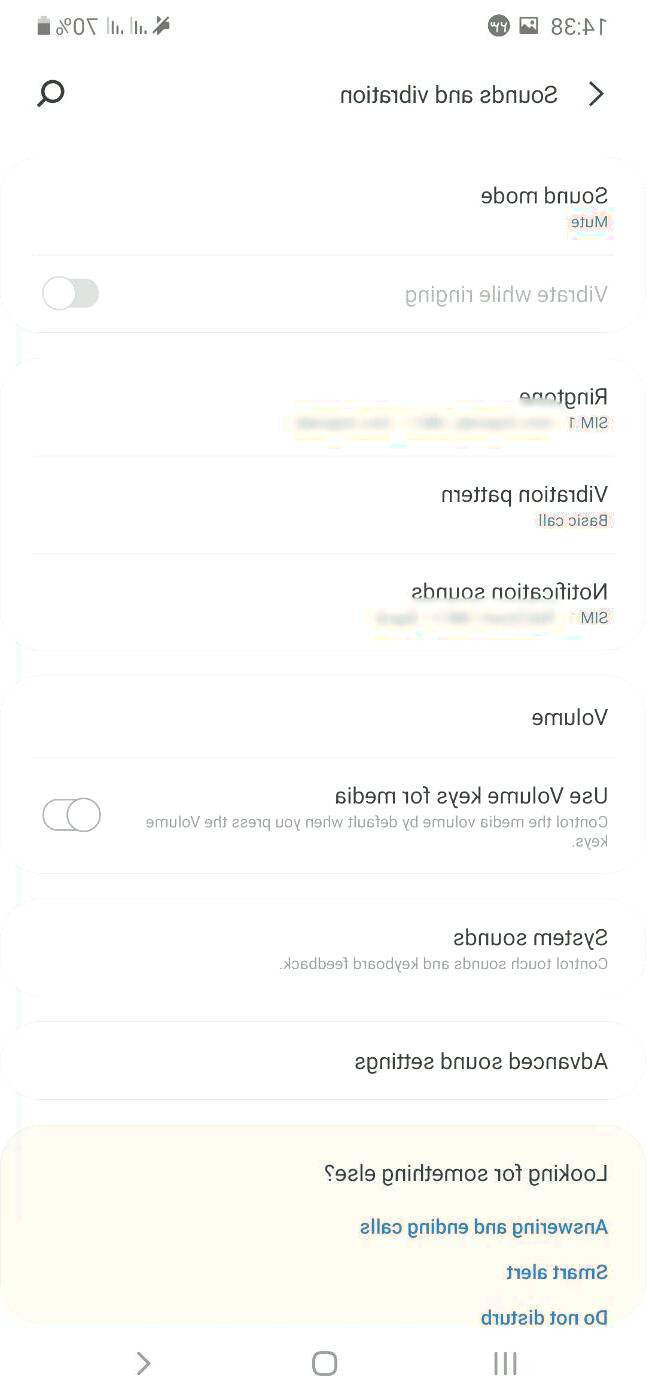Open Smart alert link
646x1400 pixels.
click(x=556, y=1272)
